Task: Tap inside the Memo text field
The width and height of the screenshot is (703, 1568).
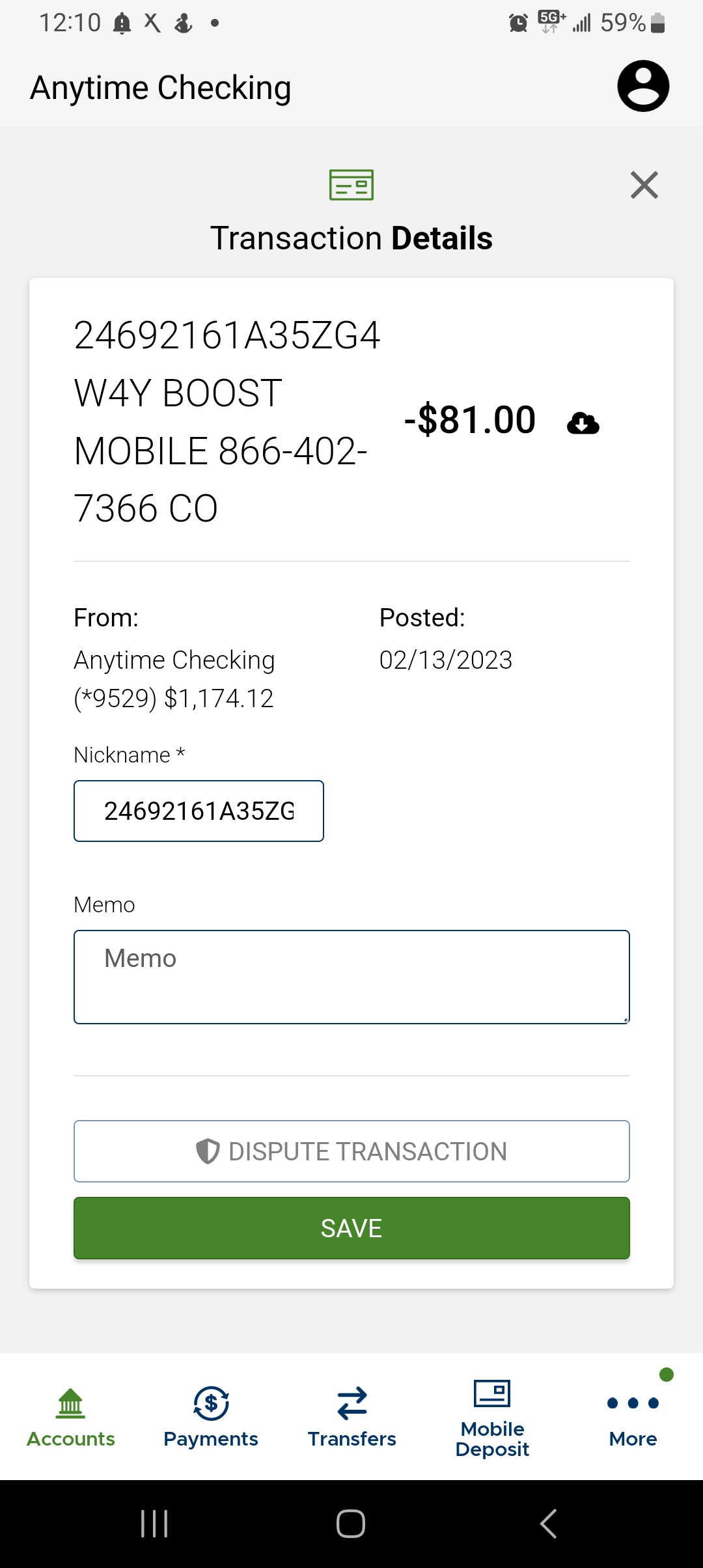Action: (351, 975)
